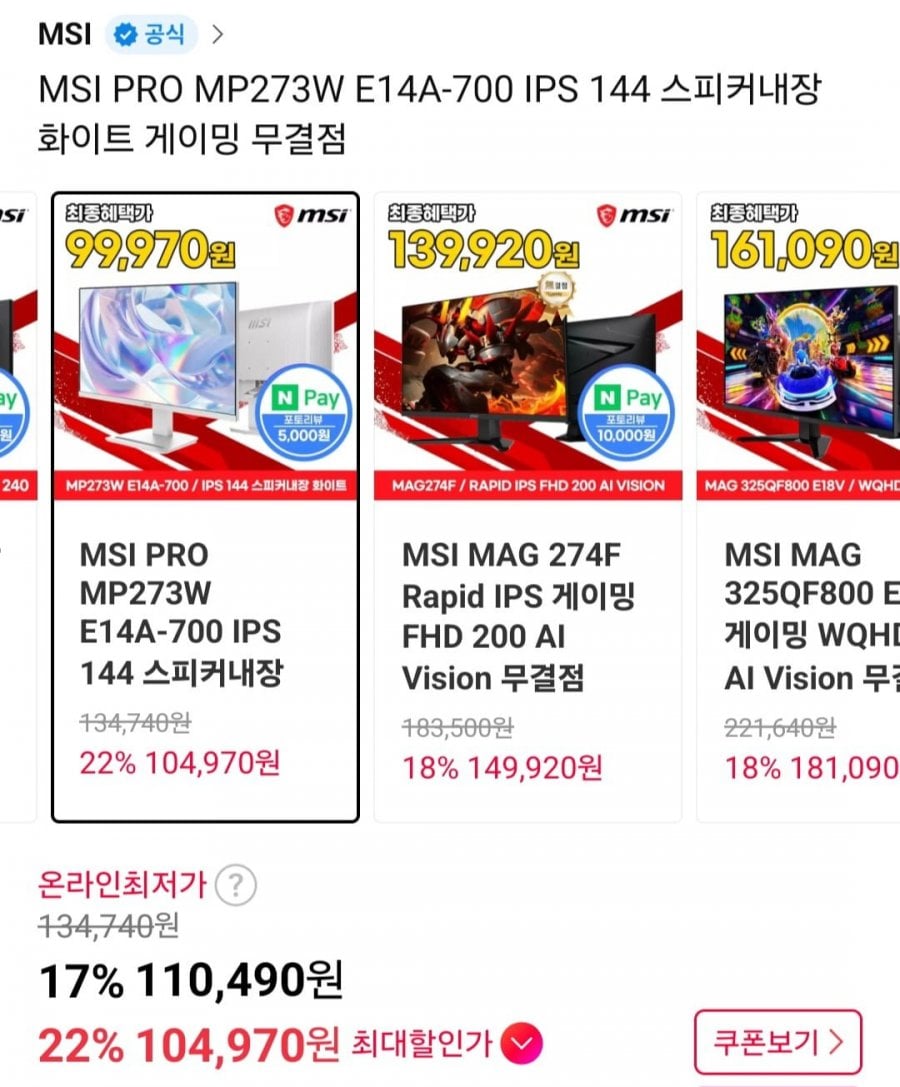900x1087 pixels.
Task: Expand the 최대할인가 discount details
Action: pyautogui.click(x=523, y=1045)
